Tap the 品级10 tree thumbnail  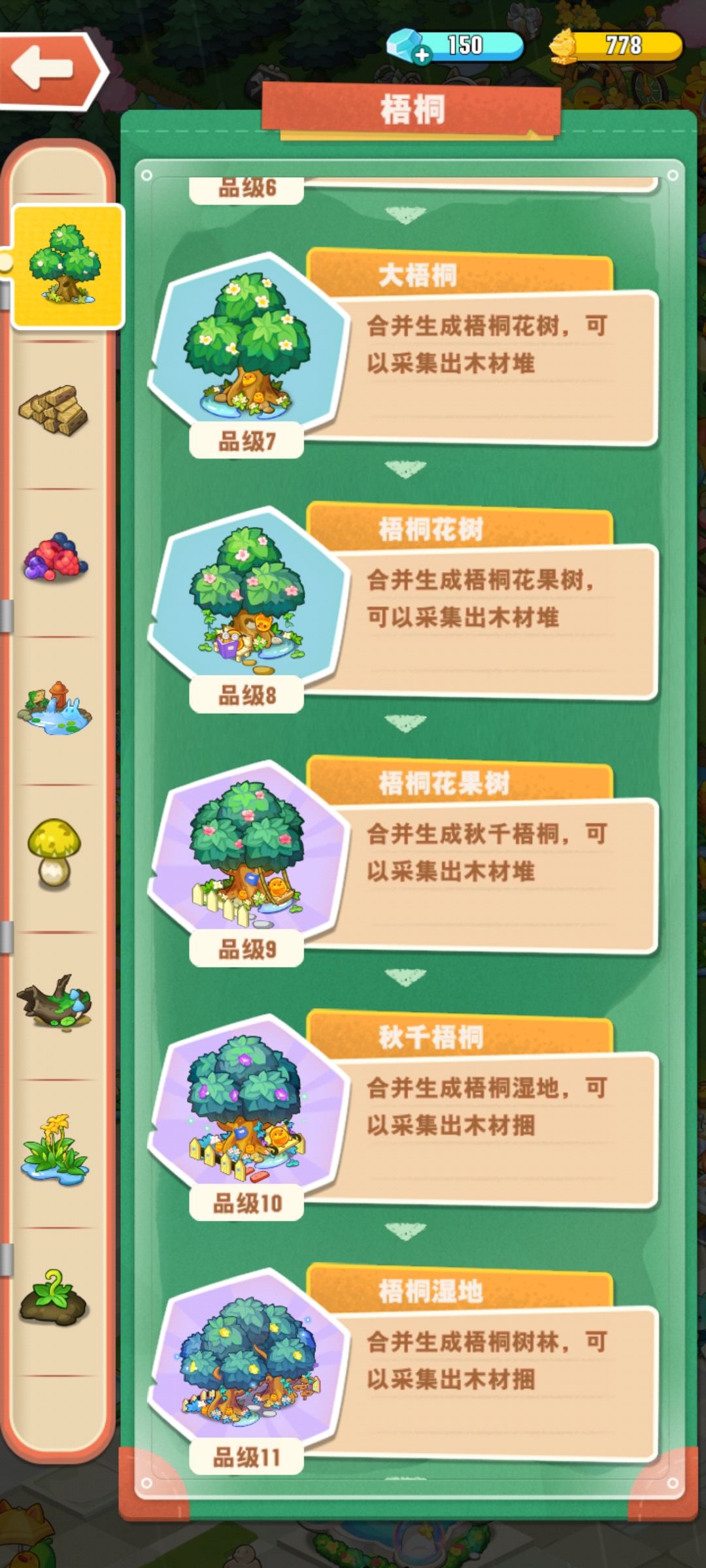click(246, 1098)
